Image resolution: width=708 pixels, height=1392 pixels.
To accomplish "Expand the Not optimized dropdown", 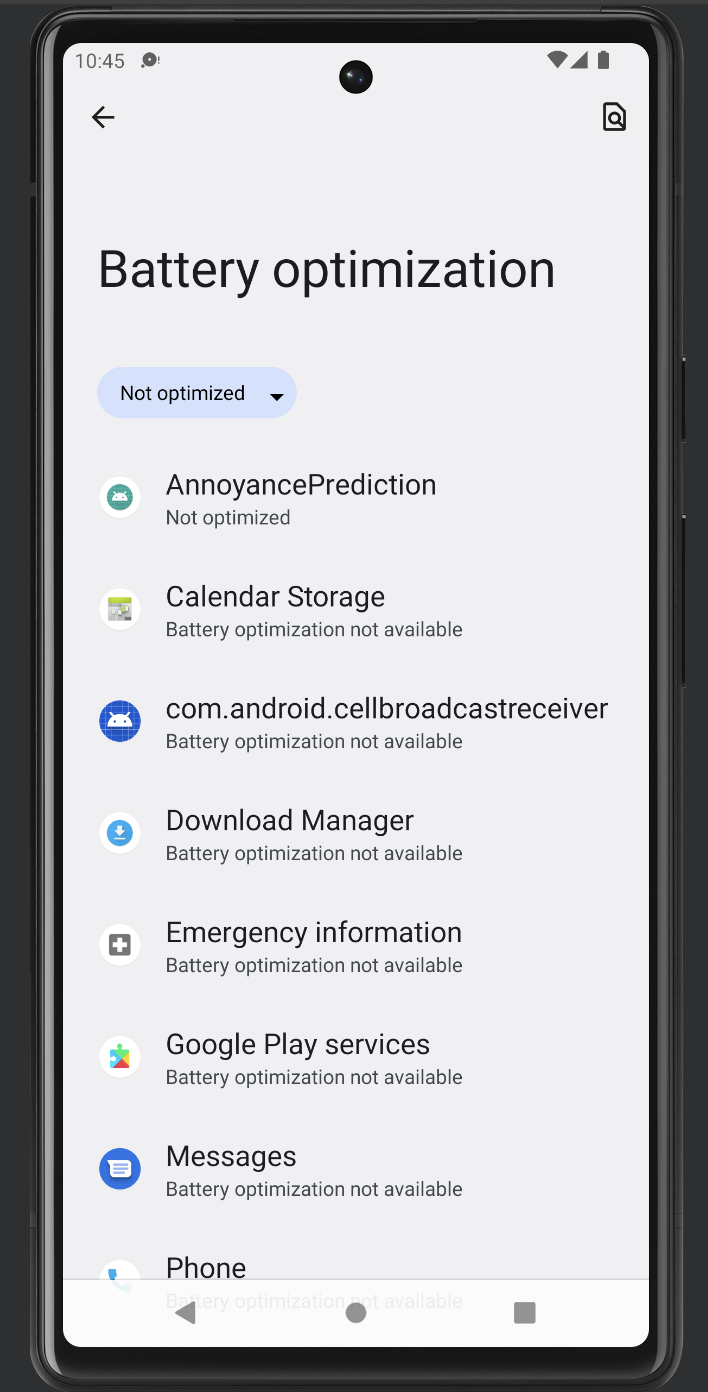I will [x=197, y=393].
